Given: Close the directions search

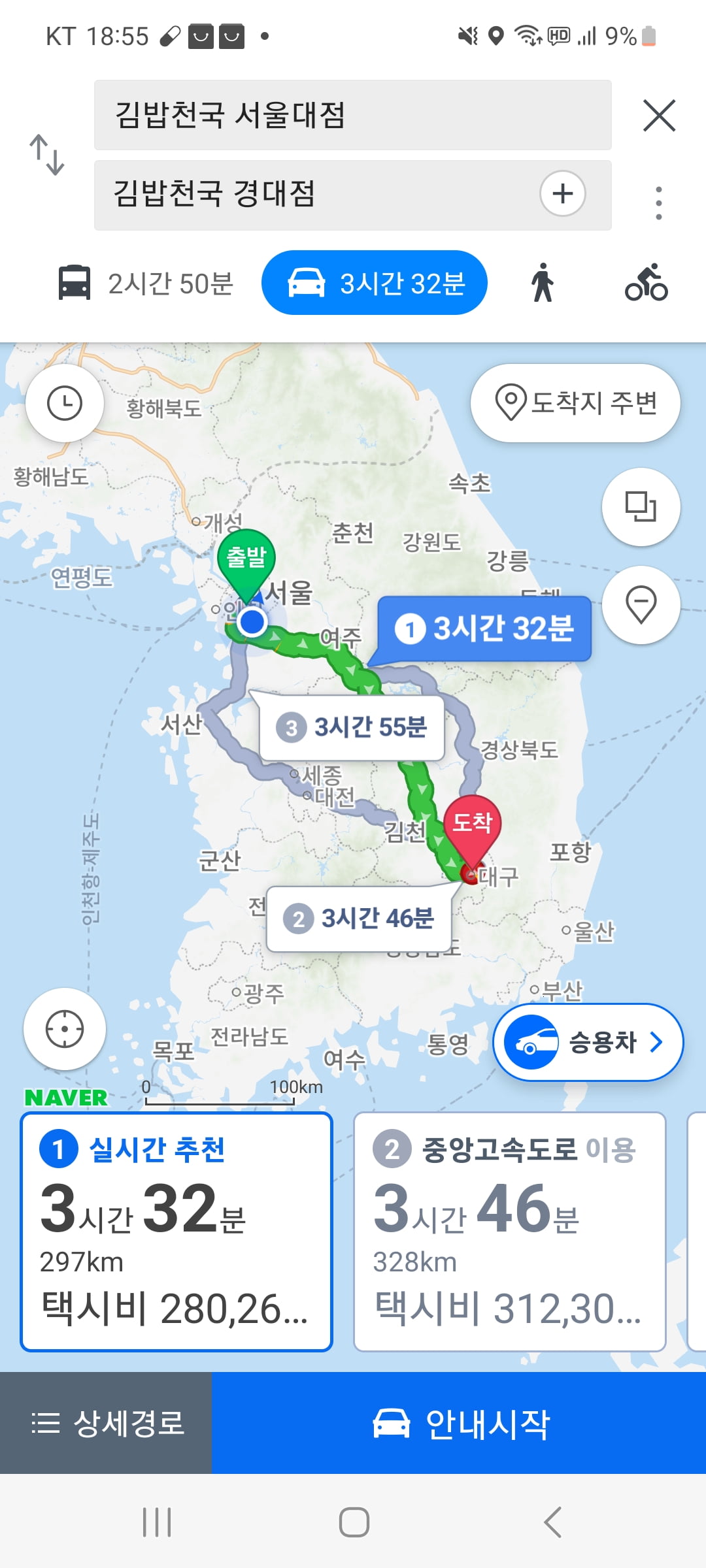Looking at the screenshot, I should click(658, 116).
